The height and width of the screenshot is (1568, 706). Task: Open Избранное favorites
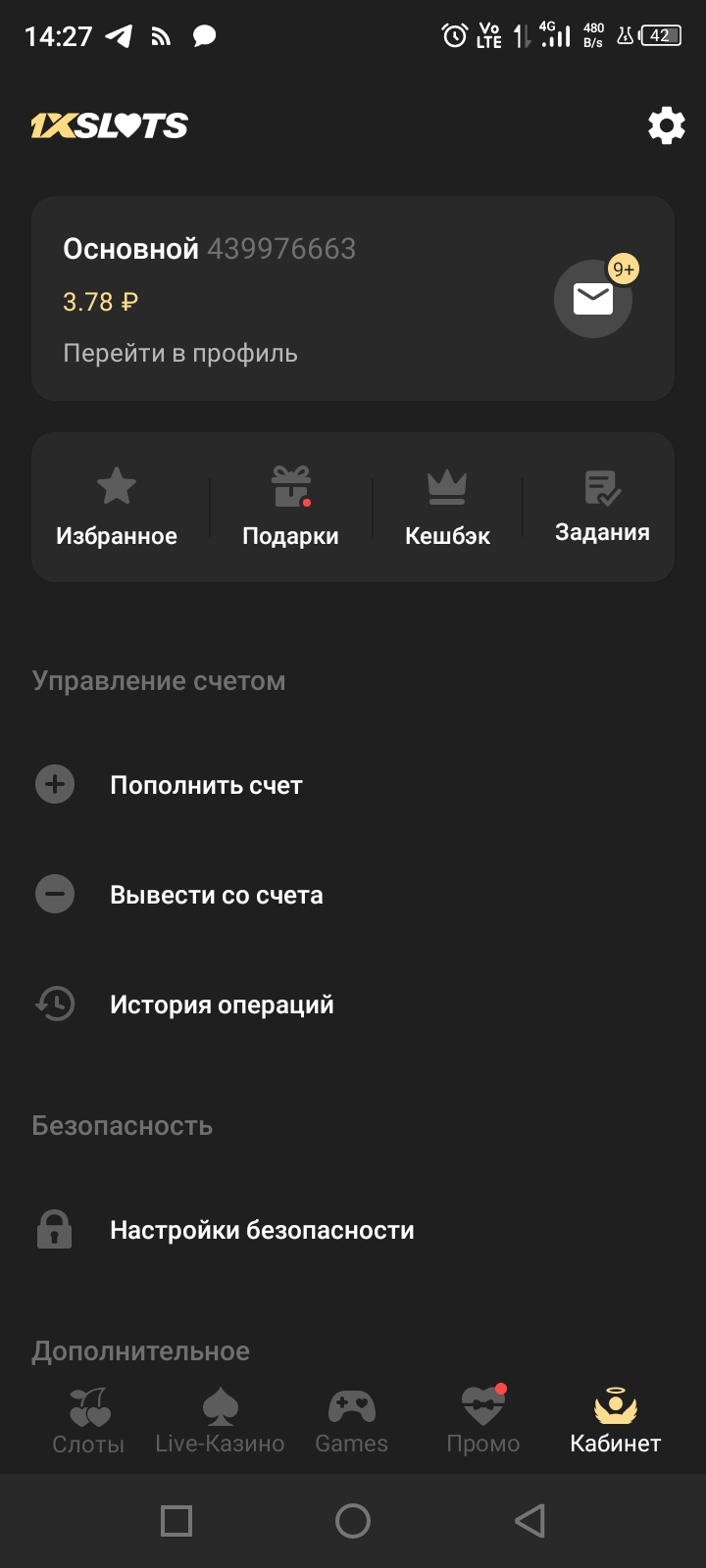[117, 508]
